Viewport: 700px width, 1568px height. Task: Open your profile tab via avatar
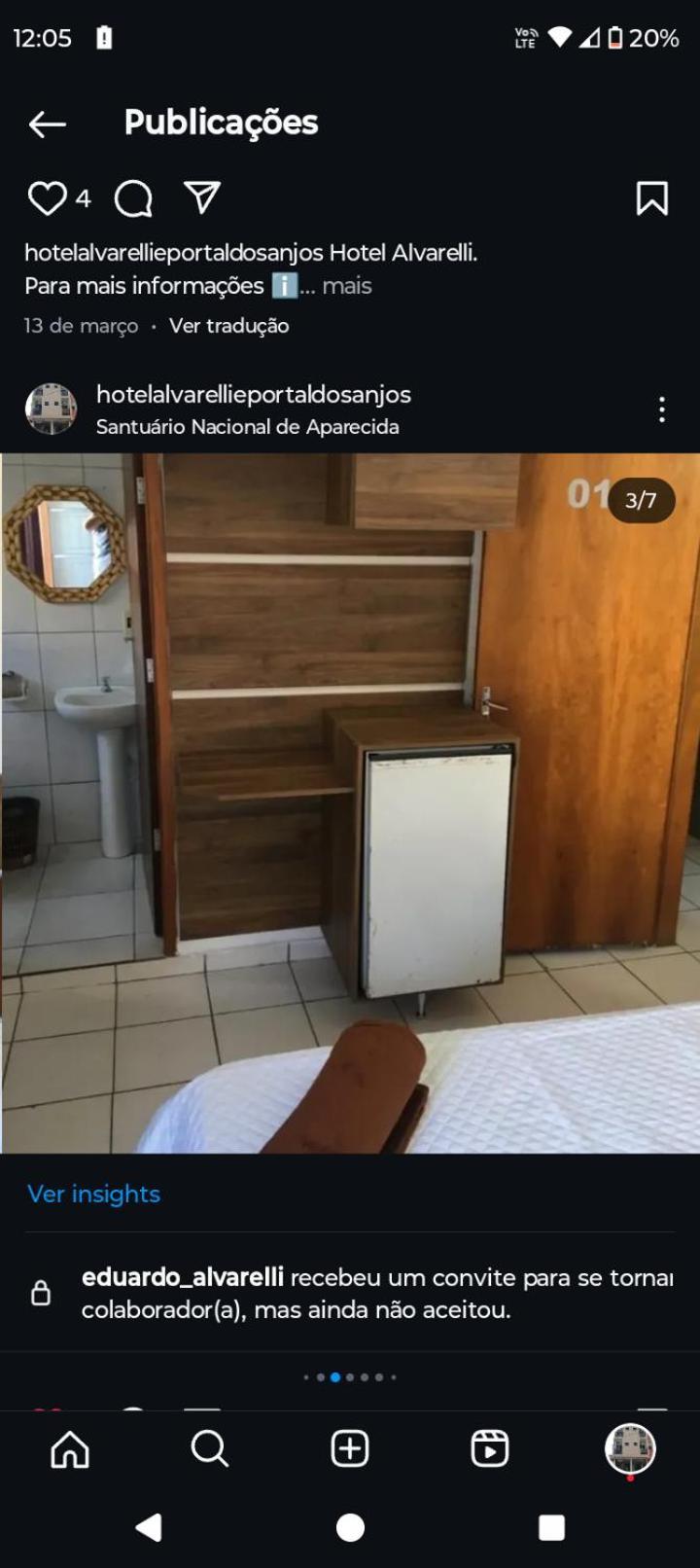tap(630, 1449)
